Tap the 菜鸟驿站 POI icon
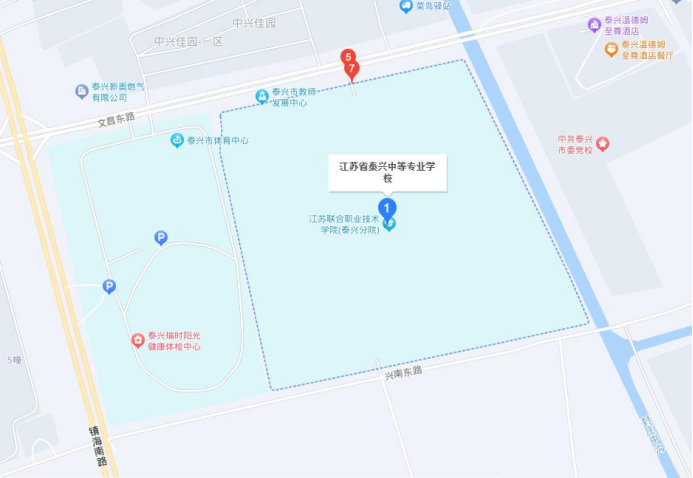 406,6
